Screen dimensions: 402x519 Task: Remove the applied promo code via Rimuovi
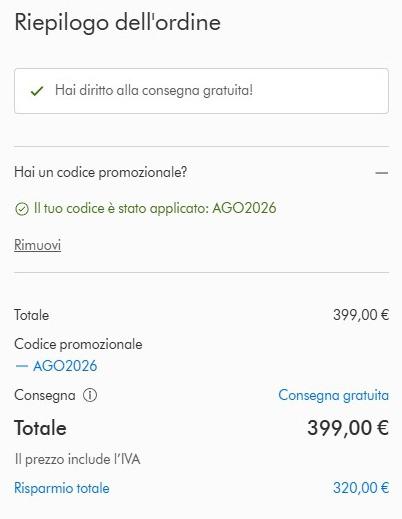(x=37, y=245)
